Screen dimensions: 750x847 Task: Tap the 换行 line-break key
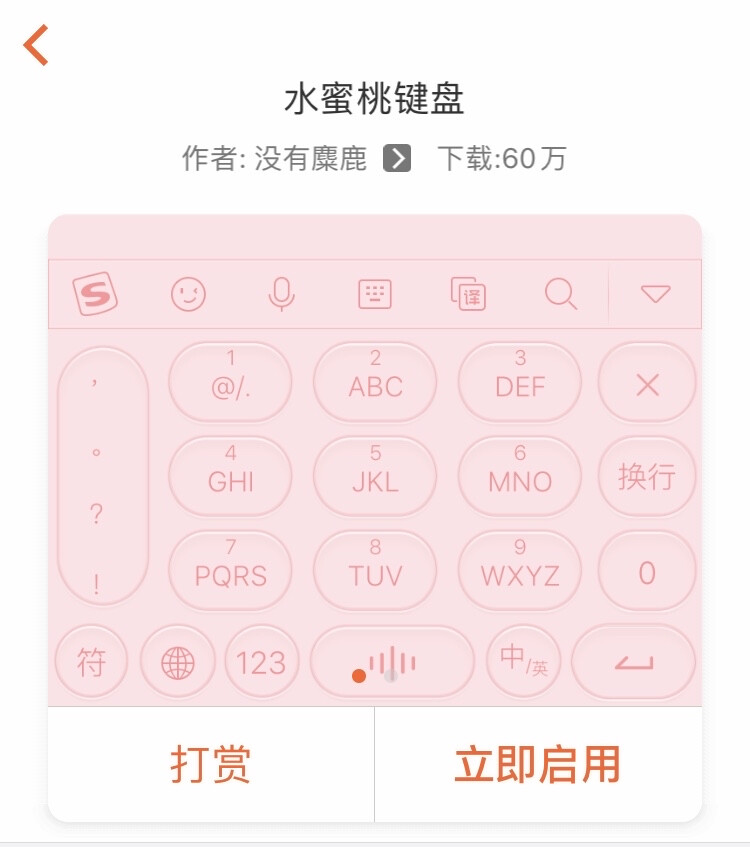(646, 476)
